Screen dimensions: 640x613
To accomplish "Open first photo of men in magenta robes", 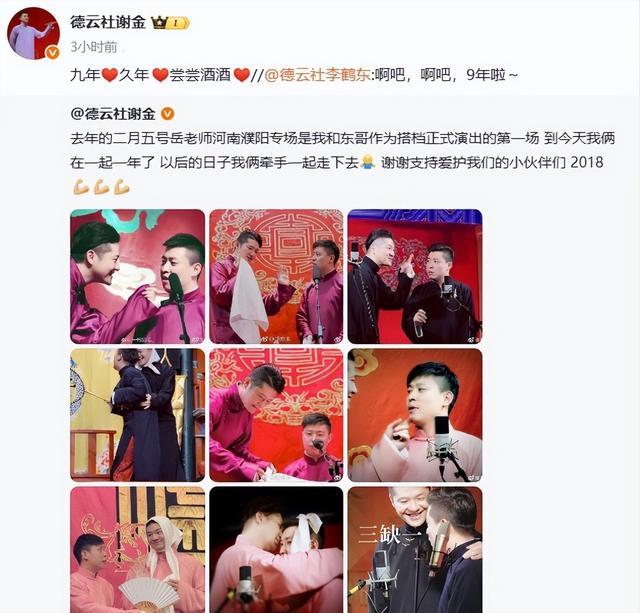I will [137, 277].
